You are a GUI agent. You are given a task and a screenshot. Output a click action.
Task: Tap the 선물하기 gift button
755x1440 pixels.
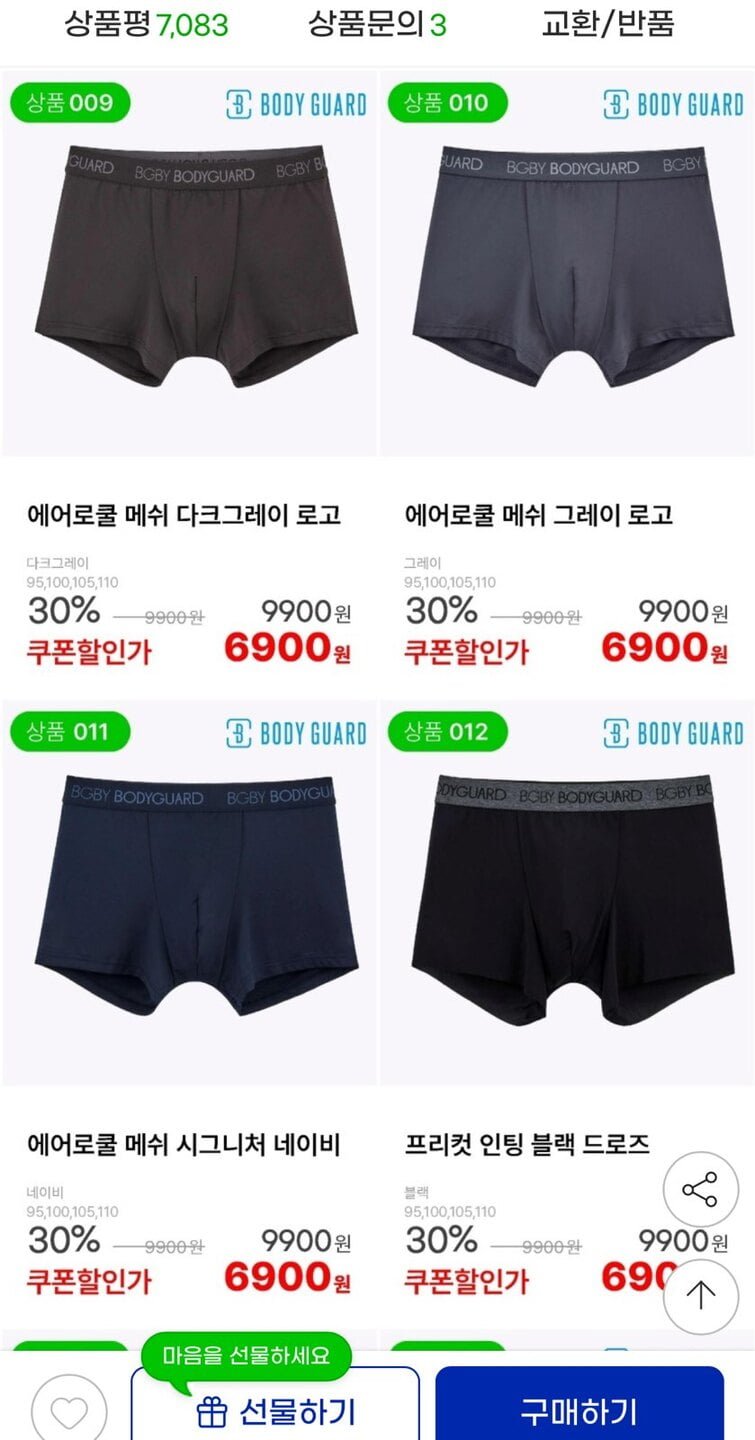click(275, 1410)
